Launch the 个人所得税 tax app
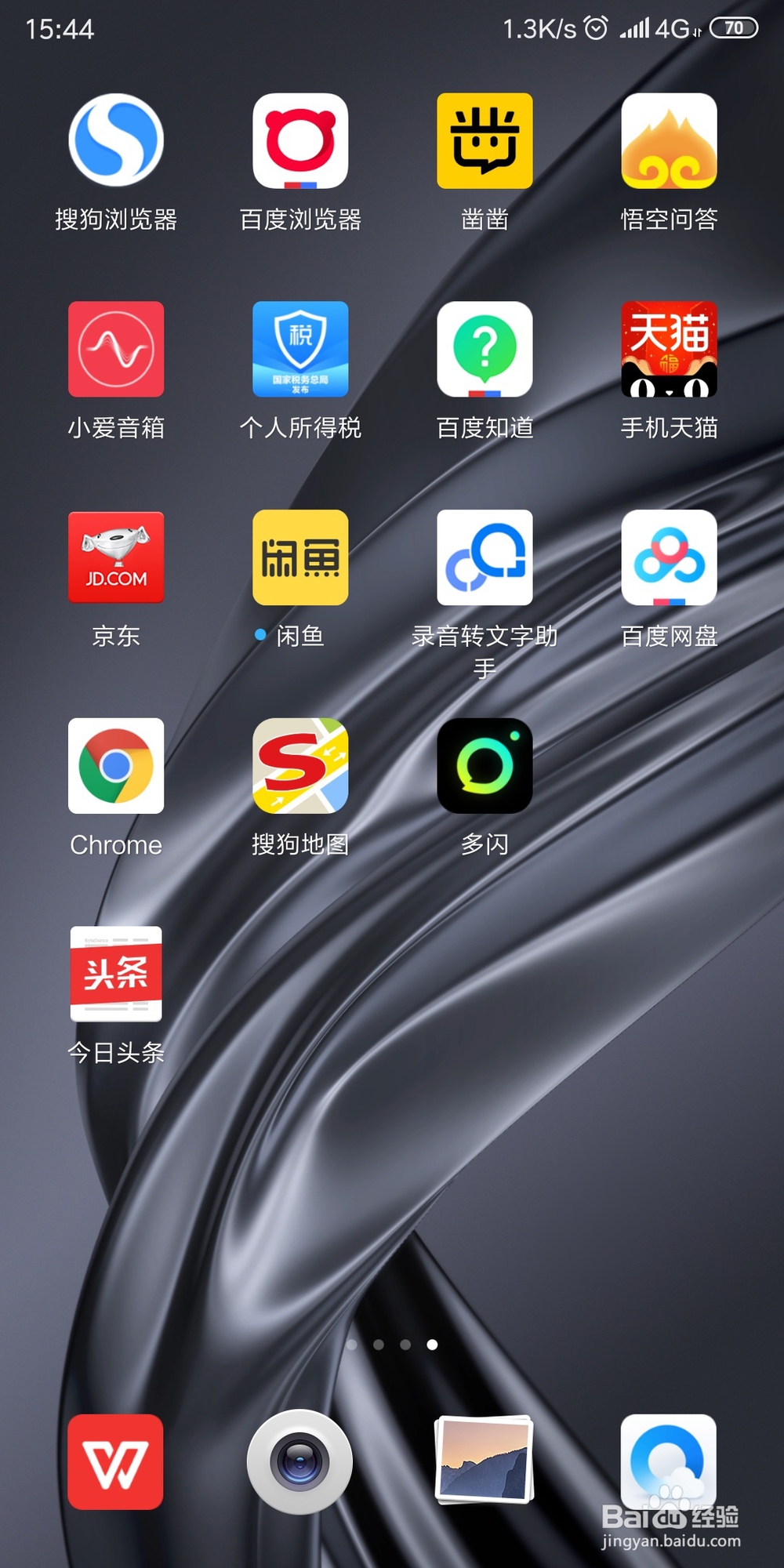 pos(300,350)
